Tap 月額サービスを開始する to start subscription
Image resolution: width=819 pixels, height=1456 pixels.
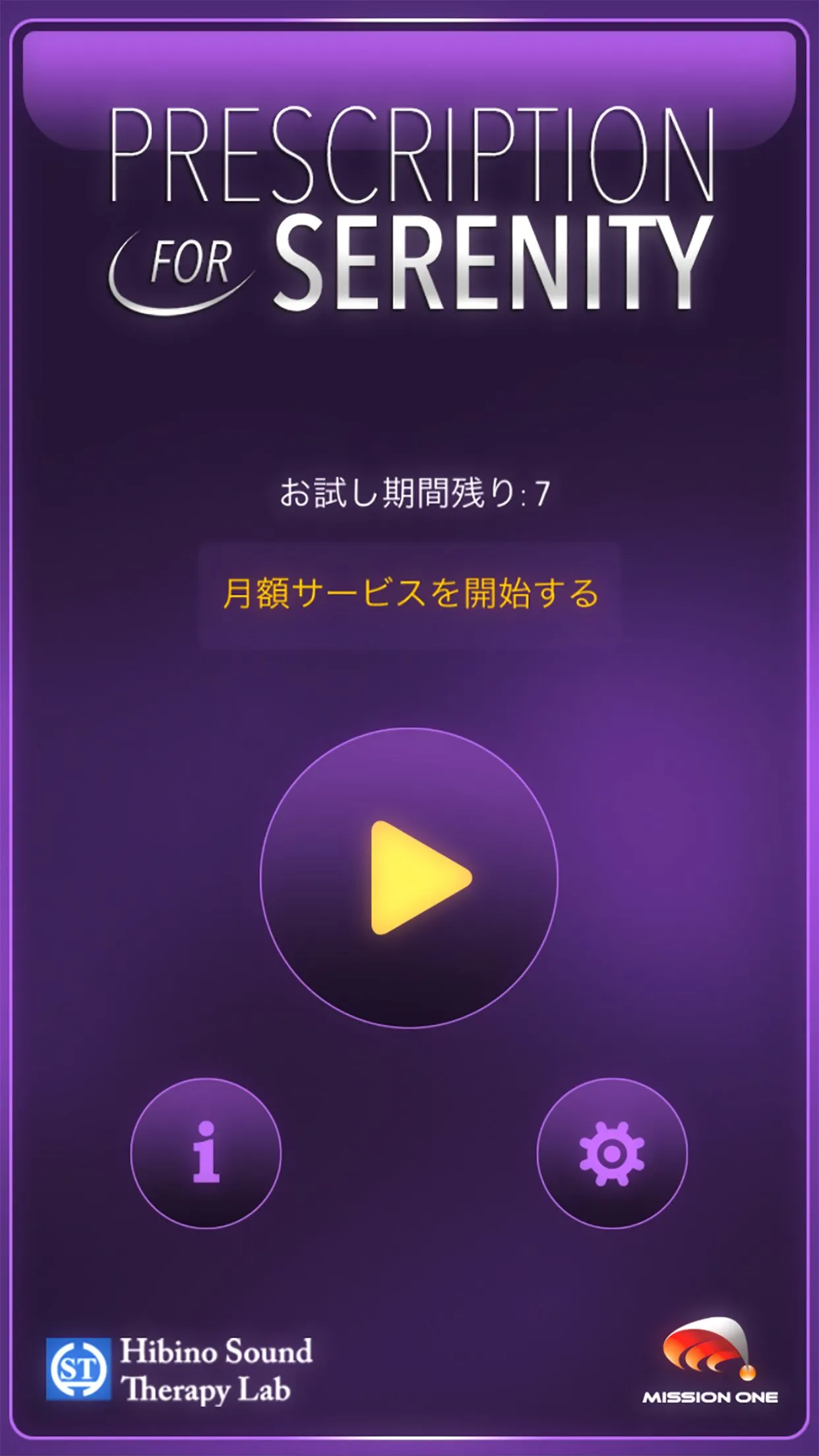[x=409, y=594]
